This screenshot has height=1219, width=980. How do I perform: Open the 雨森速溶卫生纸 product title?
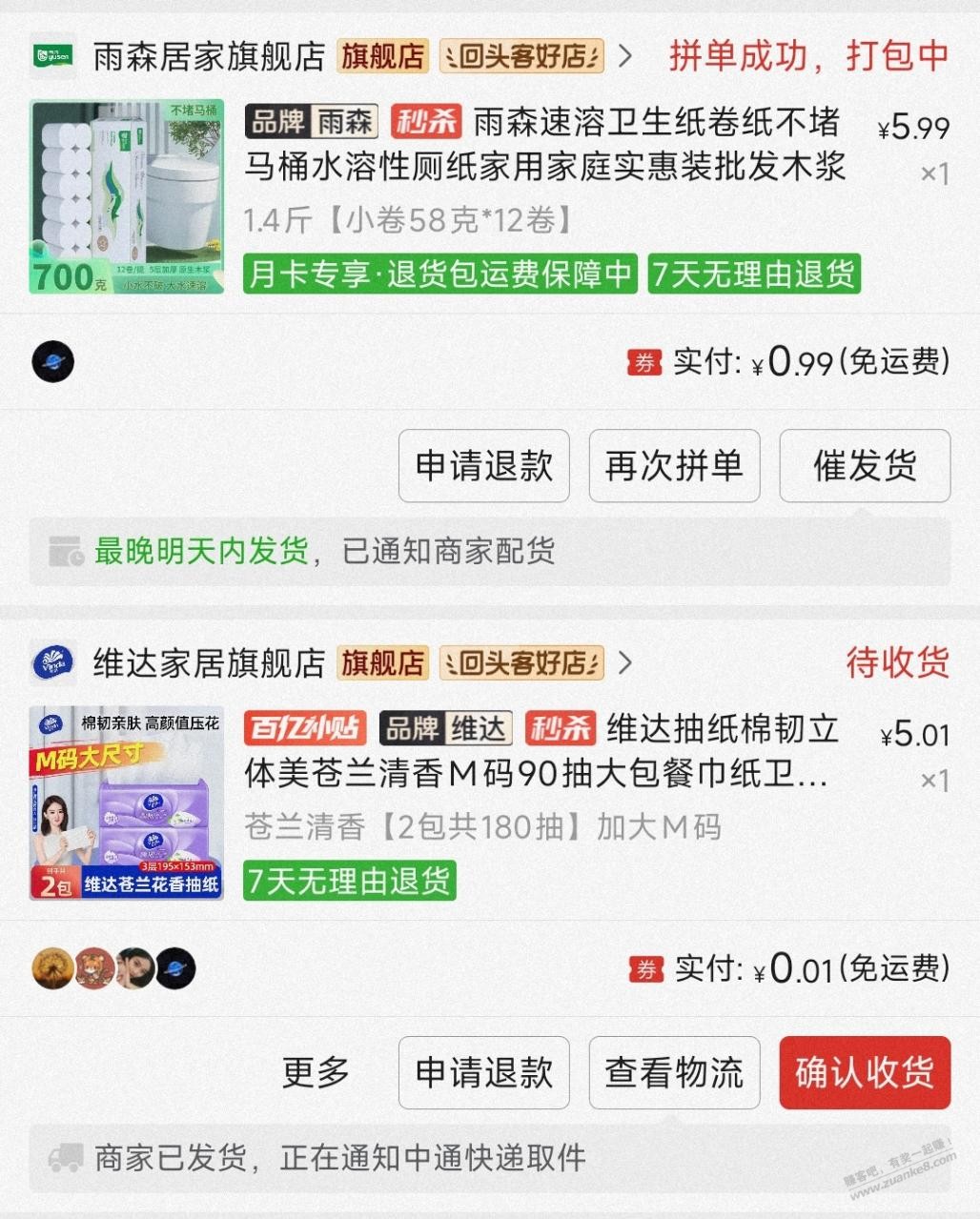coord(543,145)
